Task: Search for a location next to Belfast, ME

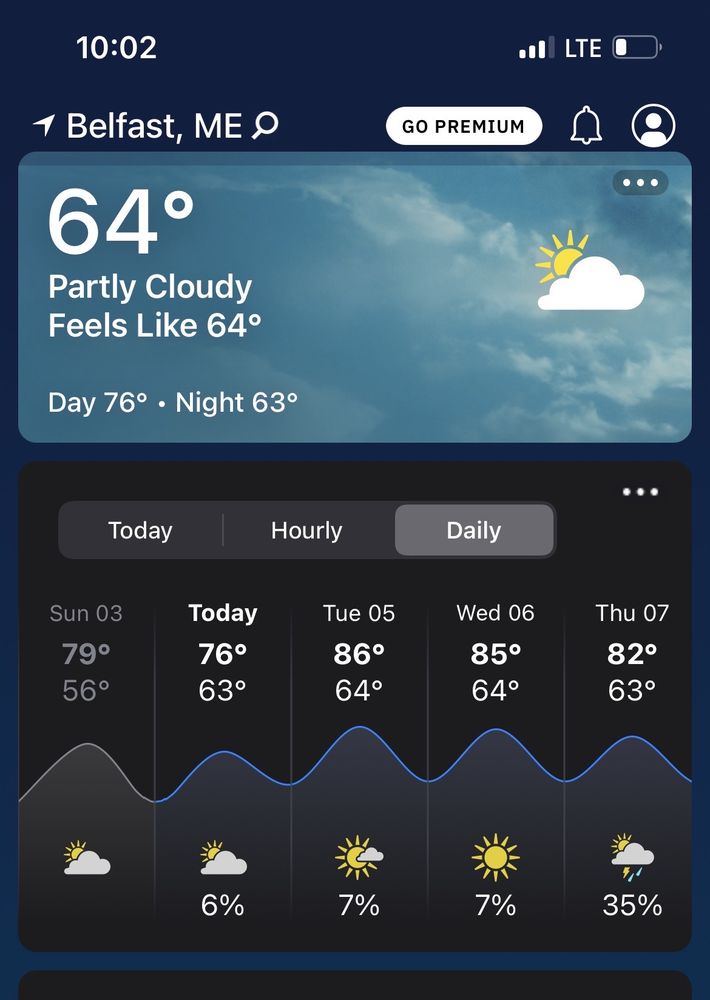Action: 266,126
